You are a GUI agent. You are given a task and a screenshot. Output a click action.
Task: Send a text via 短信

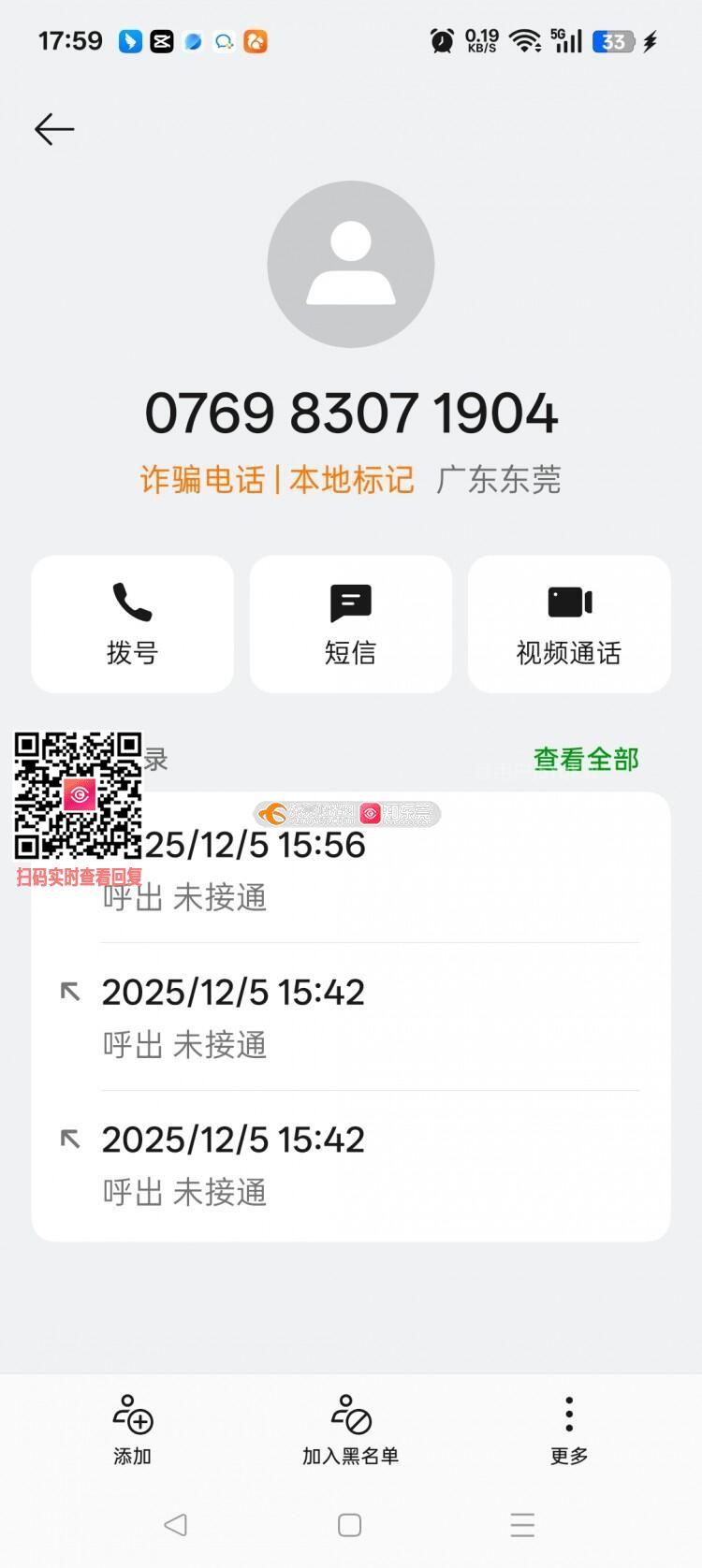[351, 624]
